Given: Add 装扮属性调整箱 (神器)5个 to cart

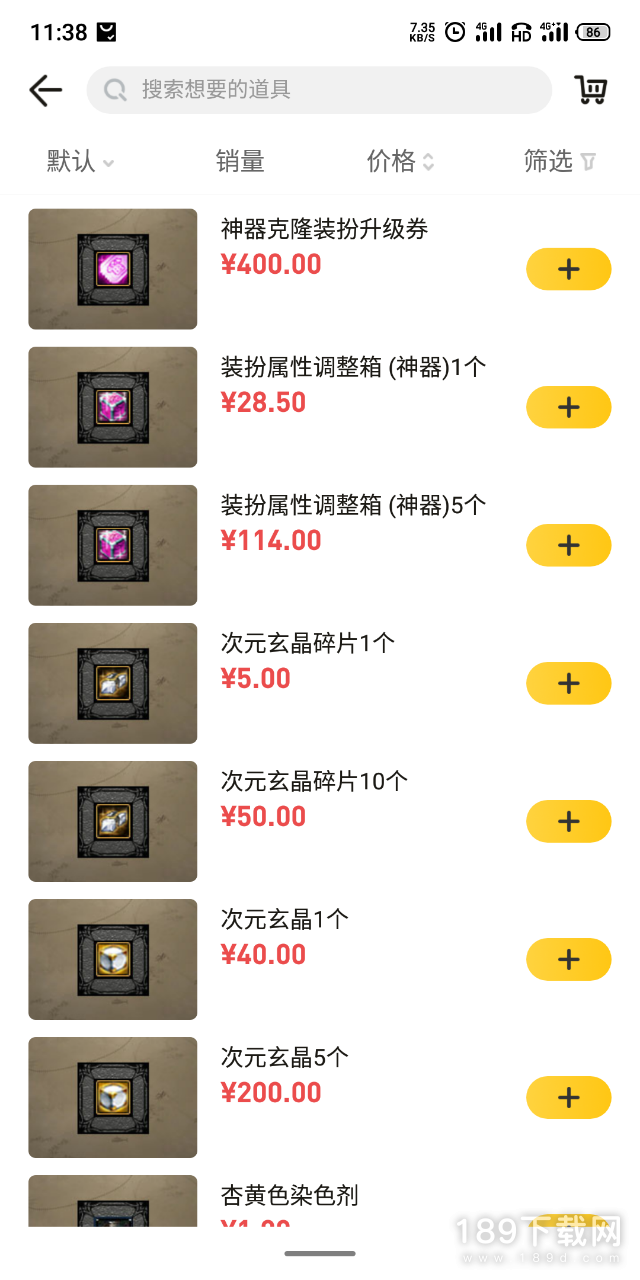Looking at the screenshot, I should [568, 545].
